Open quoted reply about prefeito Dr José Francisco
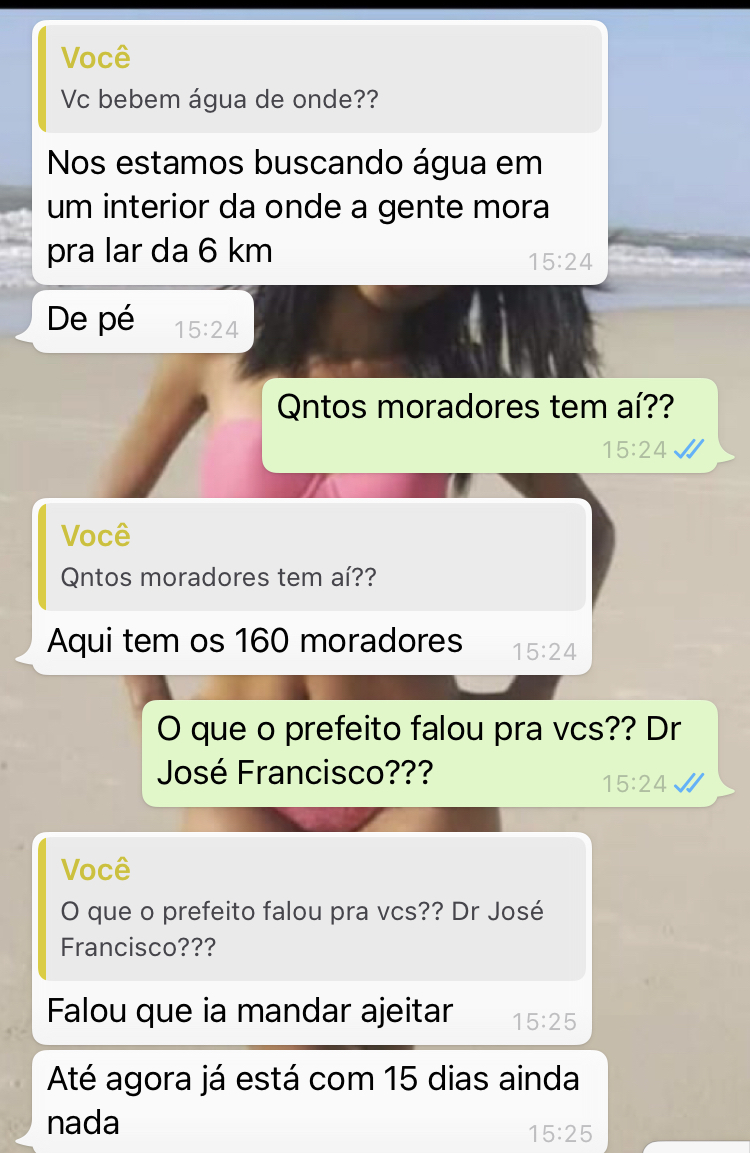Screen dimensions: 750x1153 (x=312, y=909)
